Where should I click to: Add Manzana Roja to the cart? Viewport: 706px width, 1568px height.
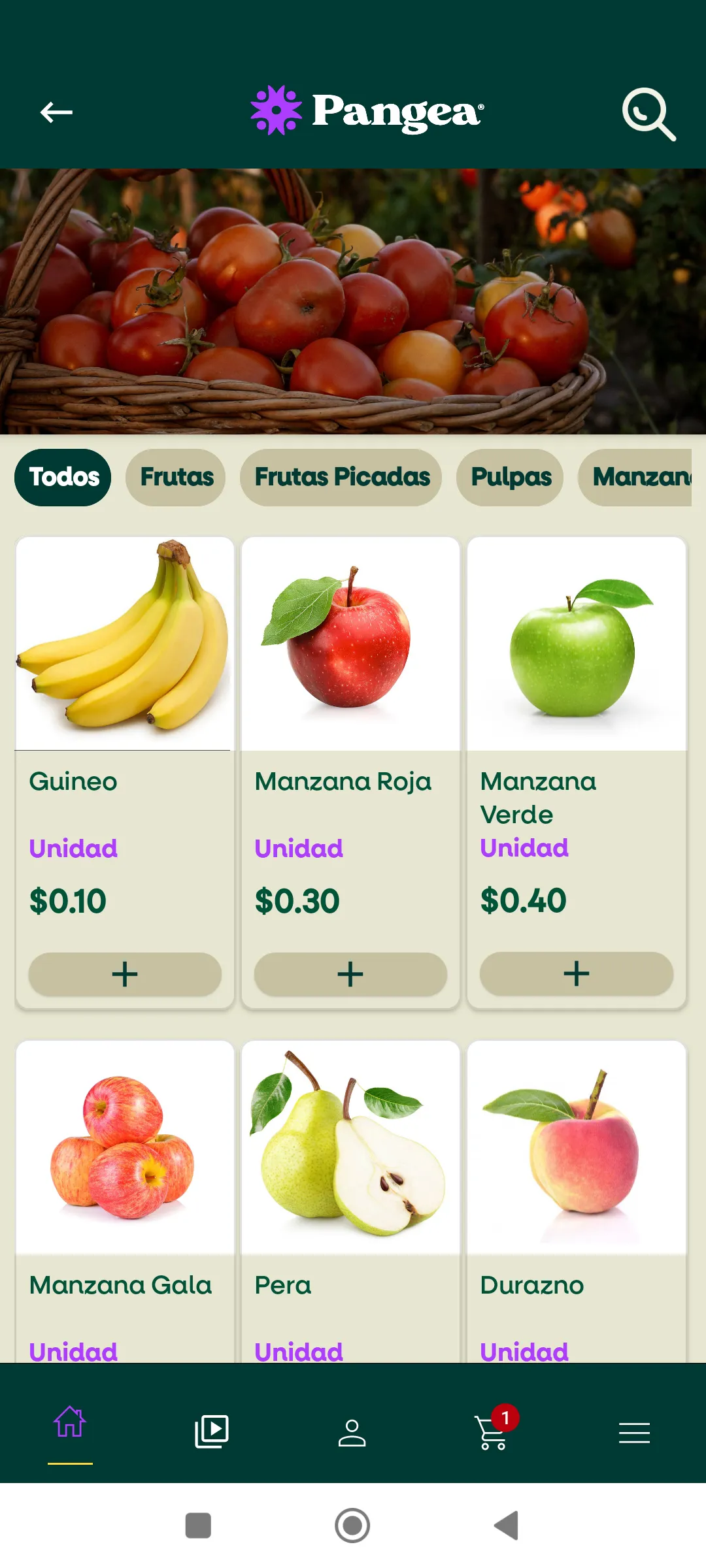pos(350,973)
